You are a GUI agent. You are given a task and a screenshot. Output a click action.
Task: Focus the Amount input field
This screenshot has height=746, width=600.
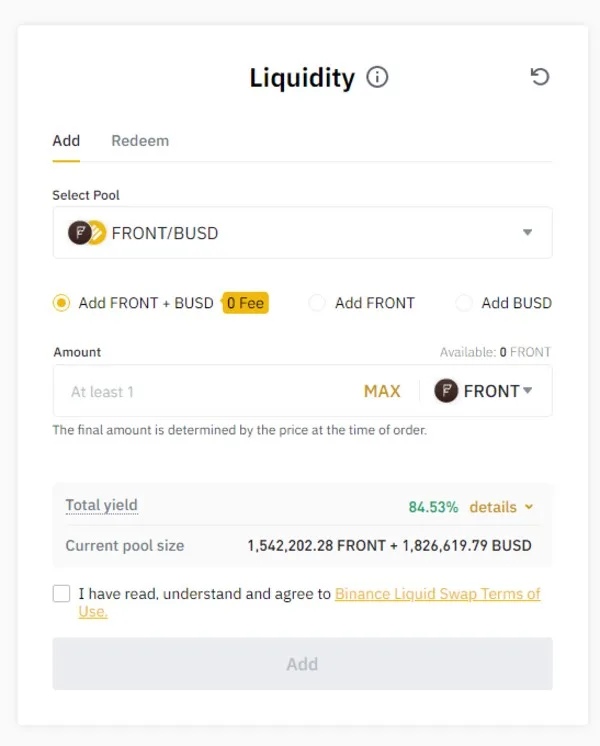200,391
